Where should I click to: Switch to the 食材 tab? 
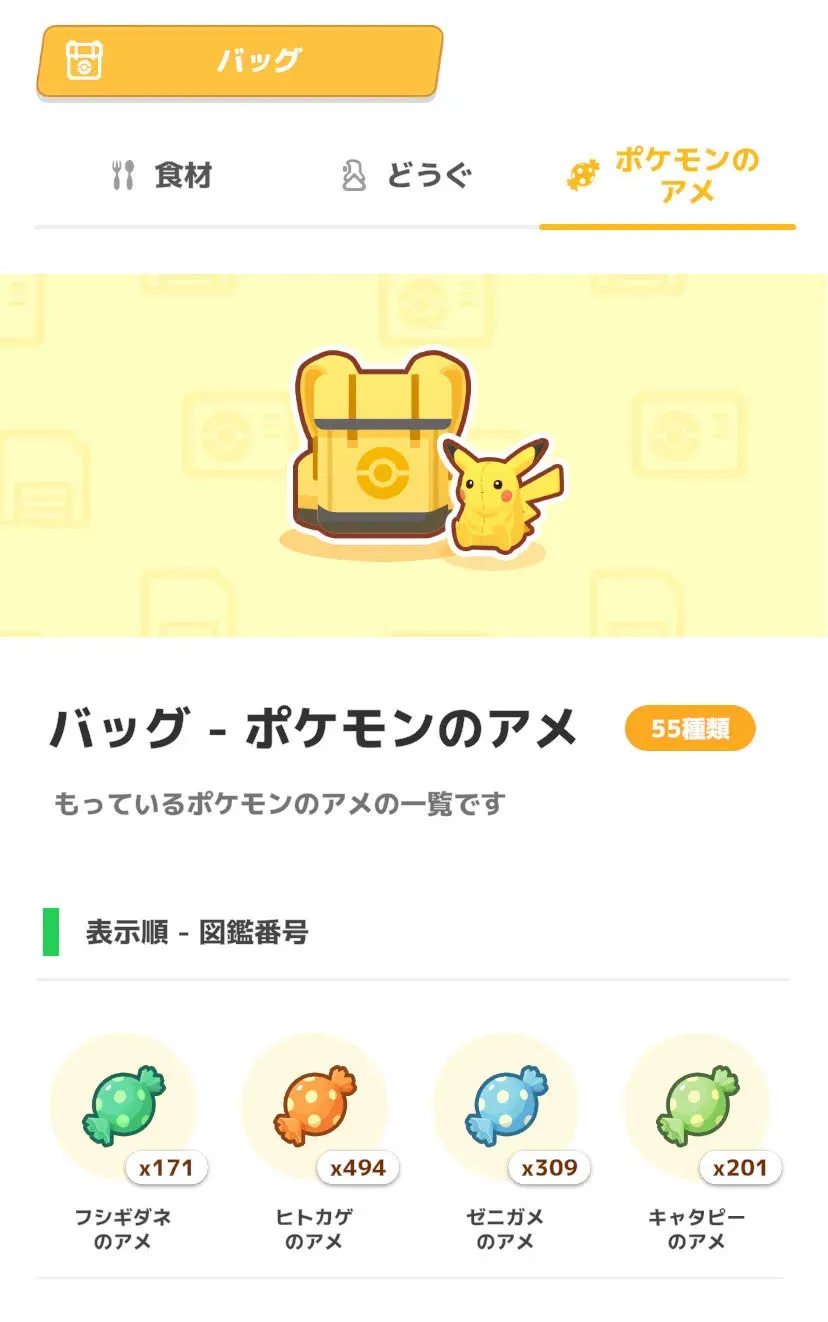[161, 176]
